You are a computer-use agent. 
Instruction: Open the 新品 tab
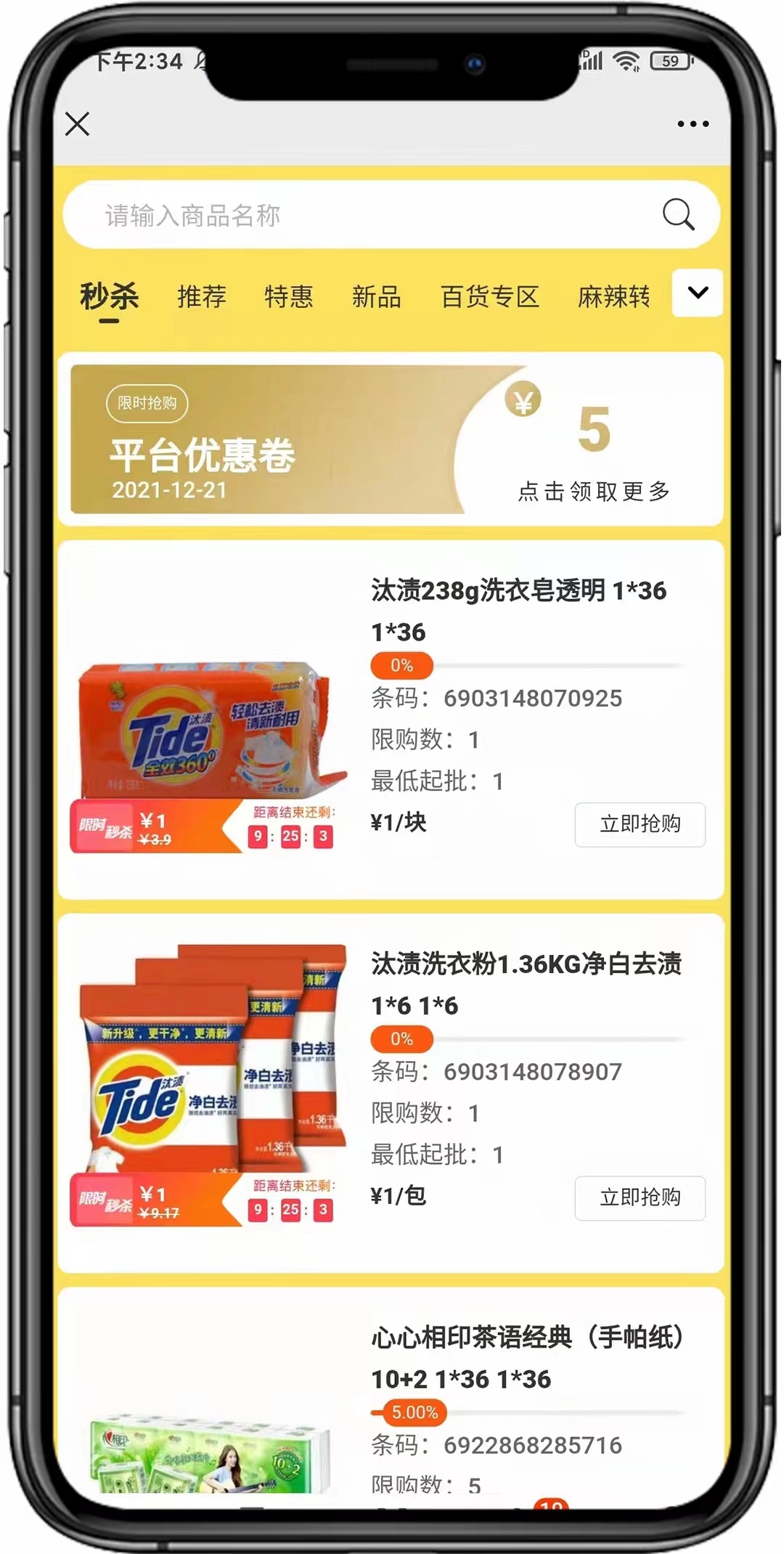376,297
